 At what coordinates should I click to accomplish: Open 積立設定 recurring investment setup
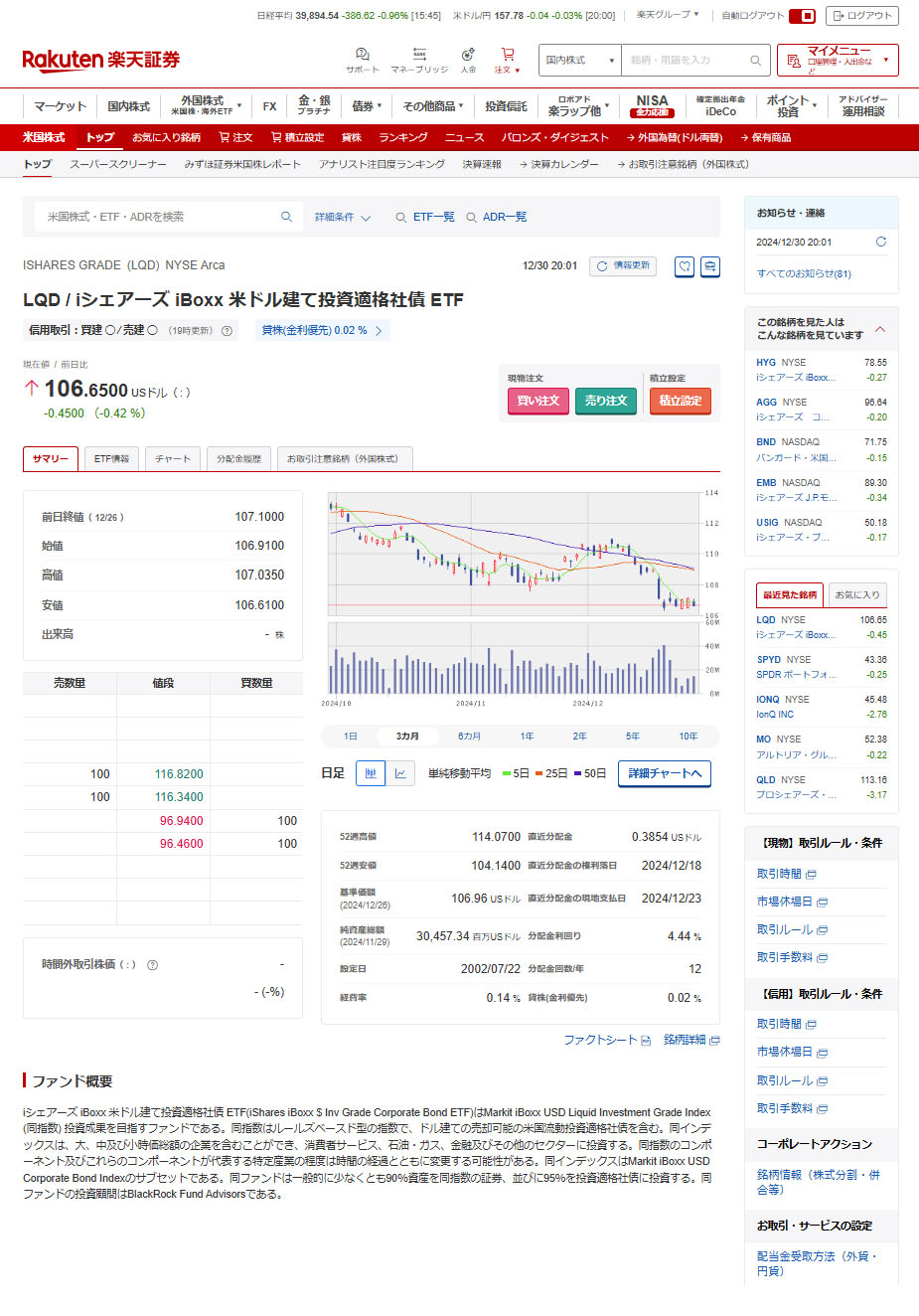click(681, 401)
